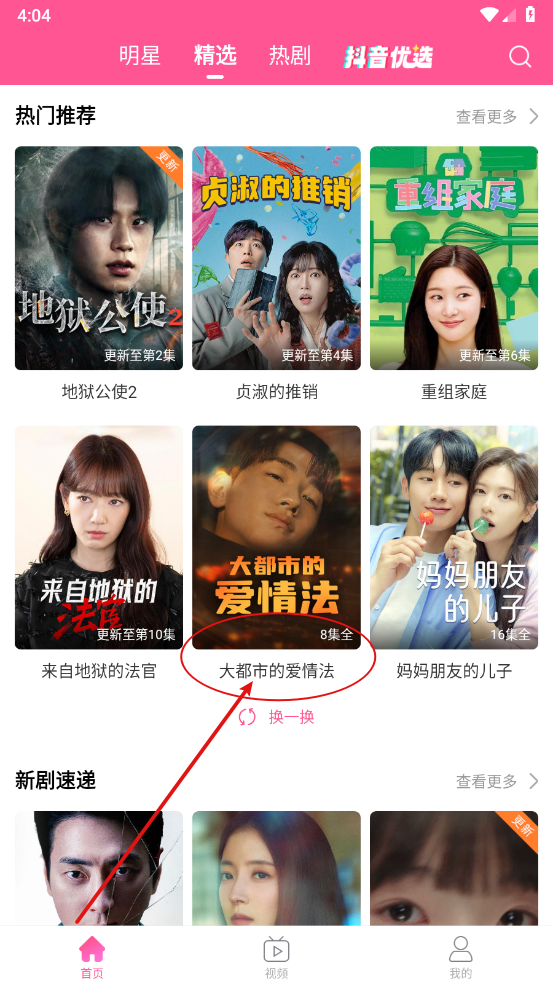
Task: Tap 换一换 to refresh recommendations
Action: point(277,717)
